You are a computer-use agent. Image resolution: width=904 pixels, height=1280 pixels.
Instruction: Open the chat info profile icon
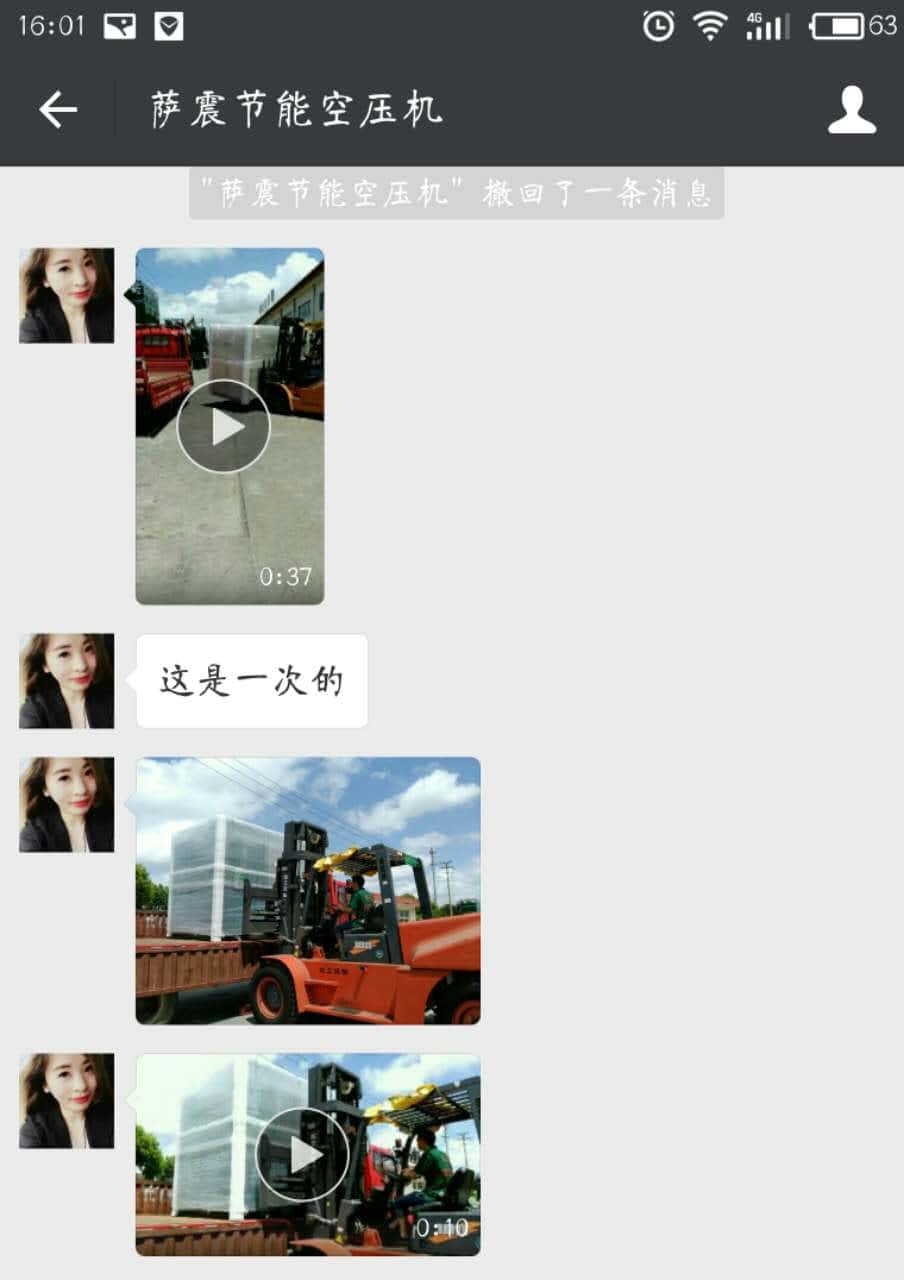click(851, 110)
